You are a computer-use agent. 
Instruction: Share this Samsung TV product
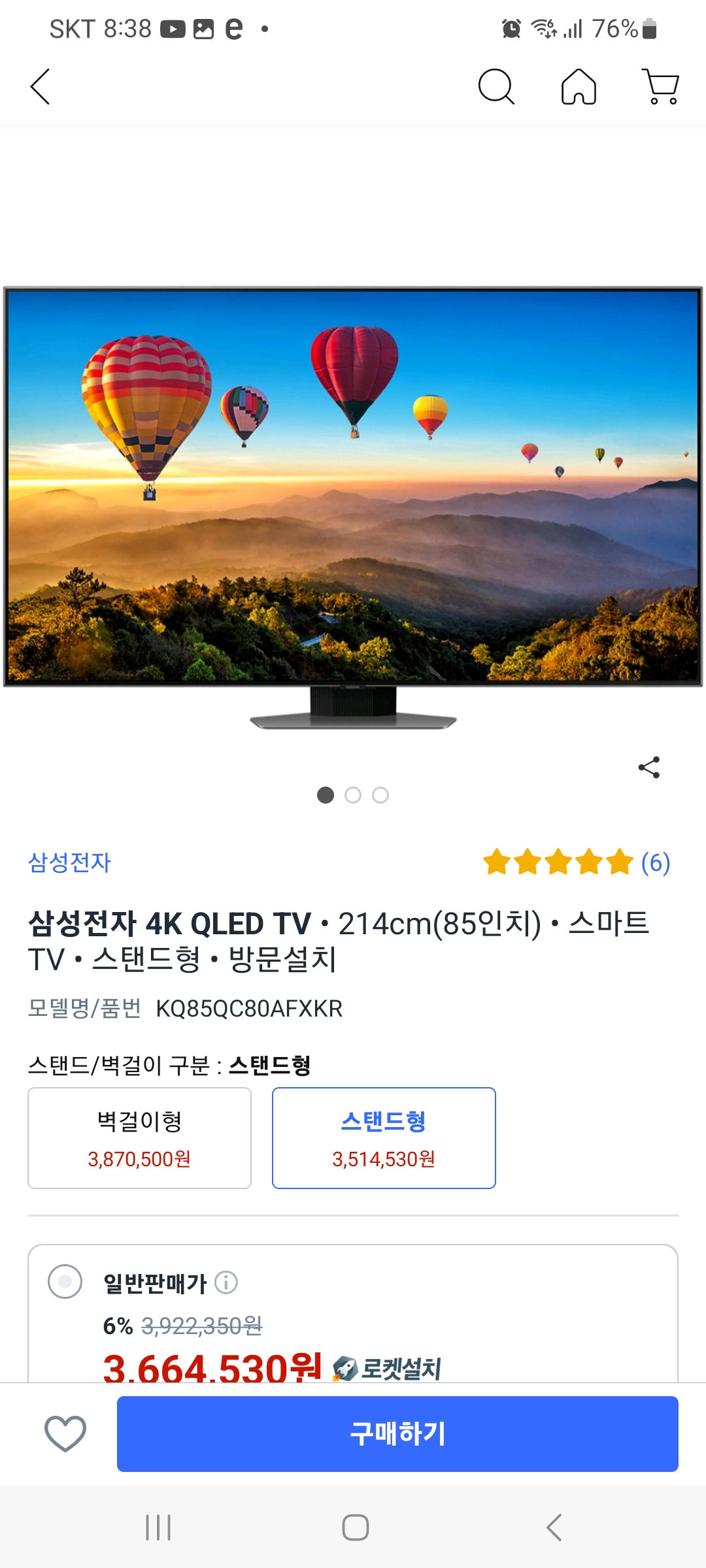[649, 768]
